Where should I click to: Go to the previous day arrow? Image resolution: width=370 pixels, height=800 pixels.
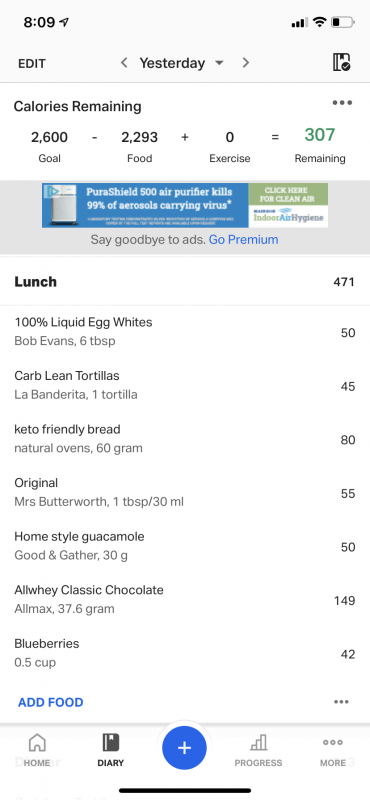coord(124,63)
